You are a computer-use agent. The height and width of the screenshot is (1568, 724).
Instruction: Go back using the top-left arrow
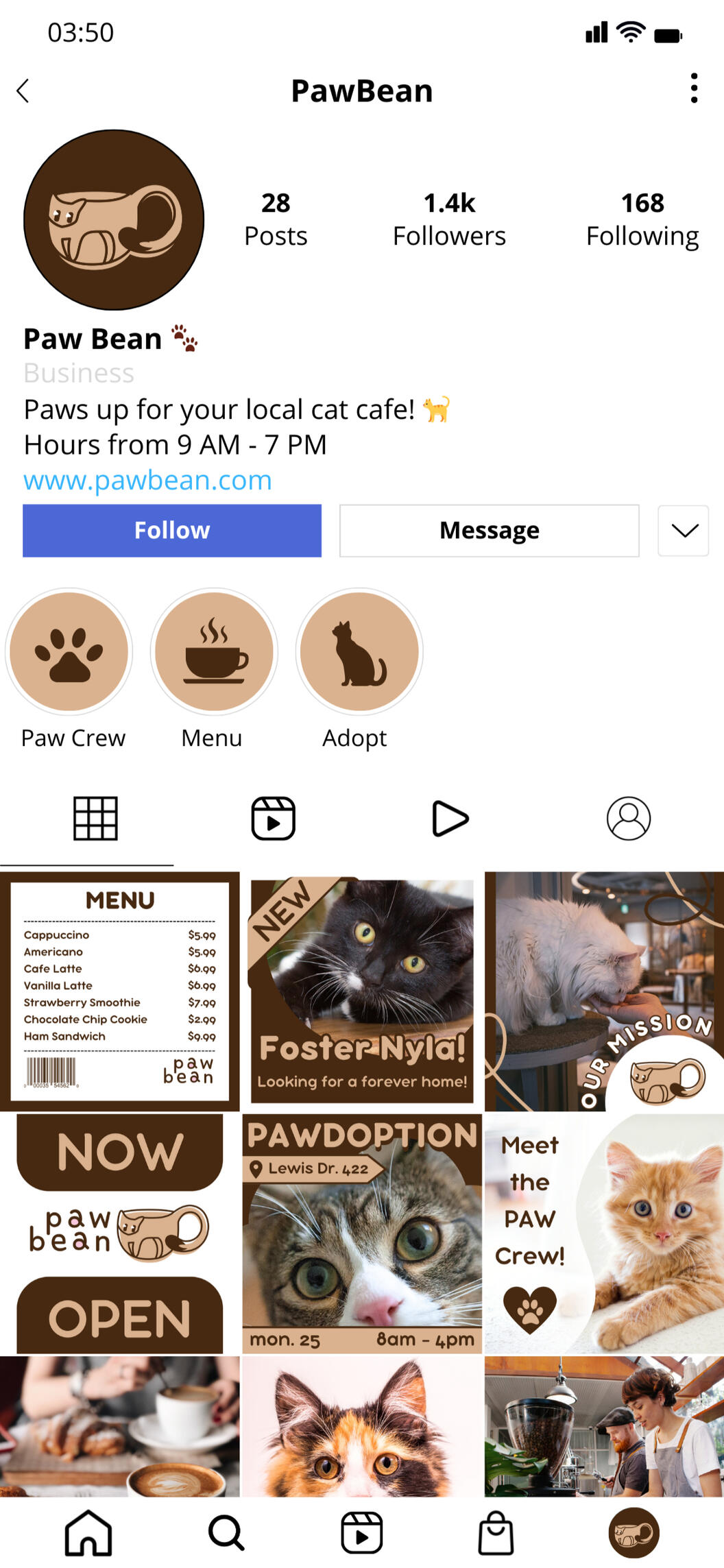pyautogui.click(x=23, y=91)
